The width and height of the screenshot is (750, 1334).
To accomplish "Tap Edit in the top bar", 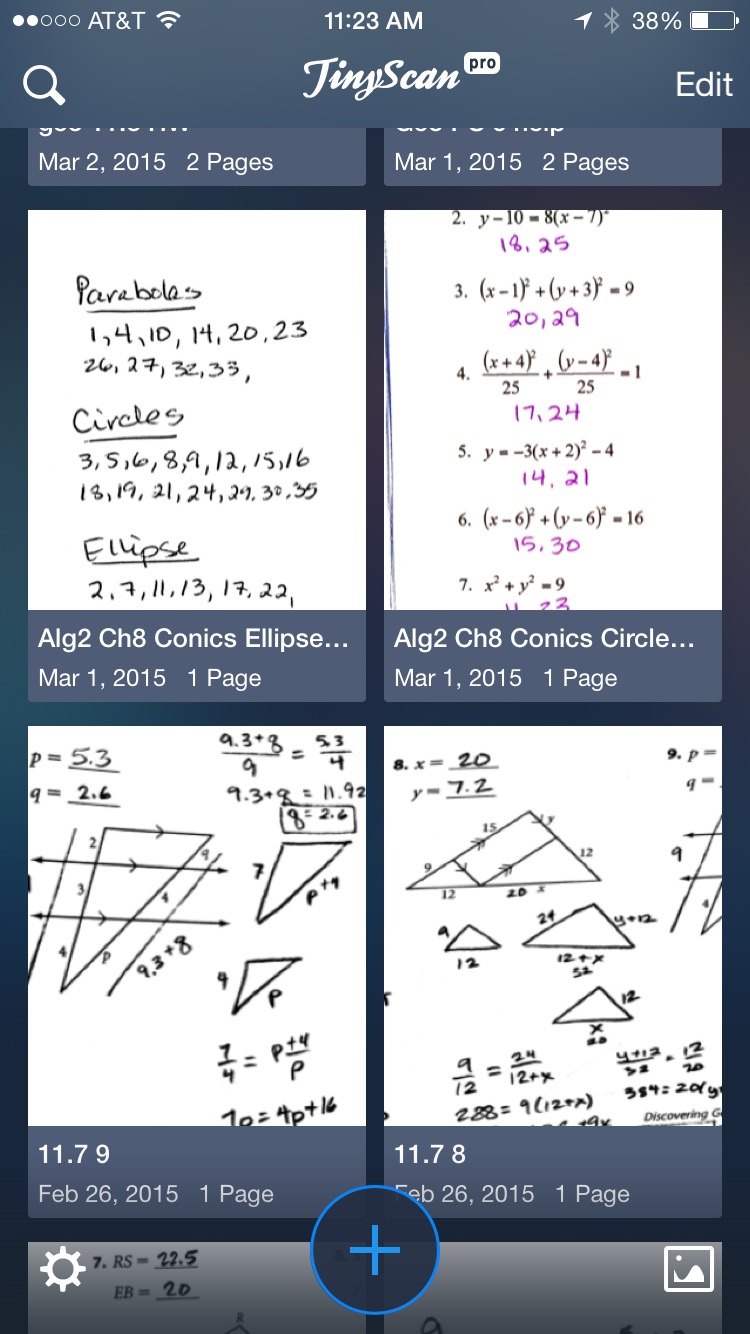I will point(704,85).
